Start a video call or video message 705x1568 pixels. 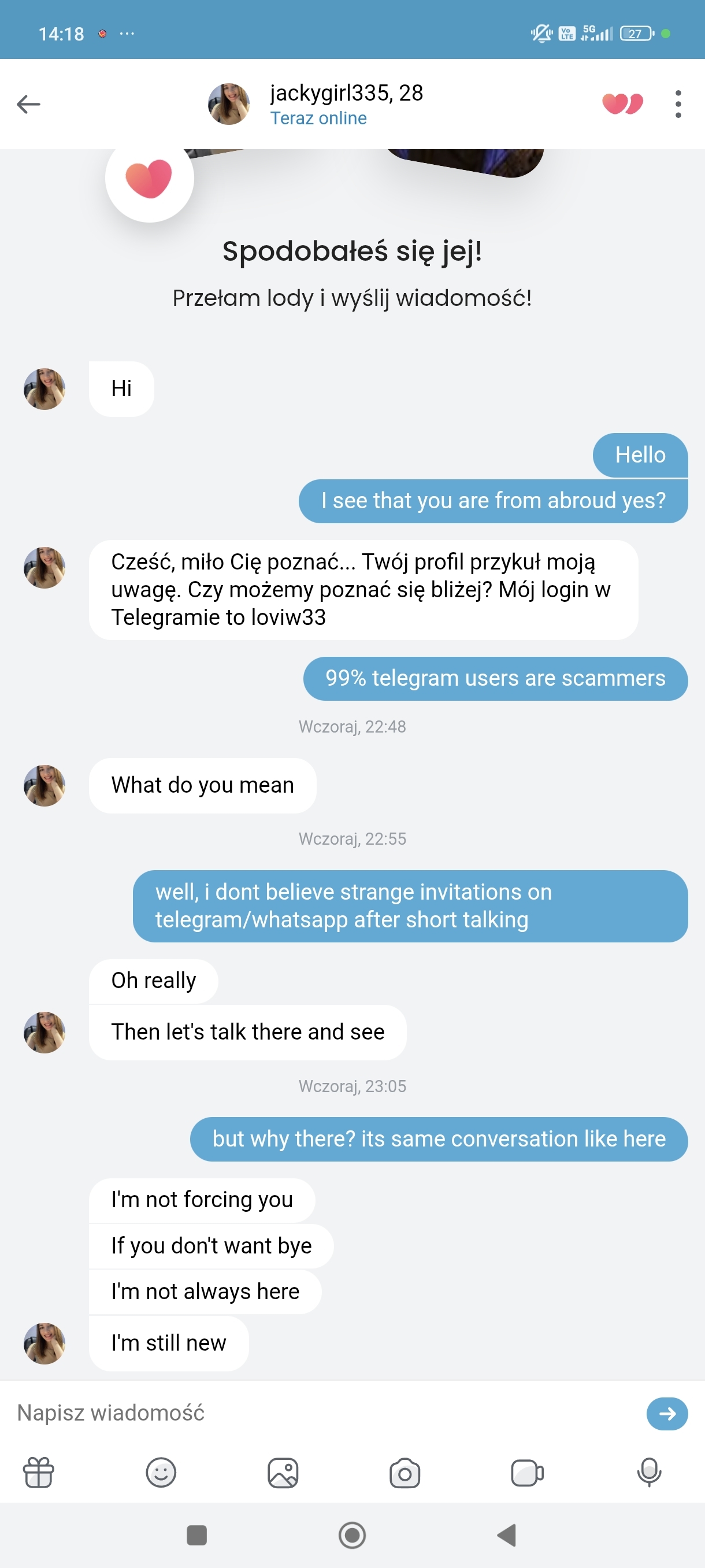(x=527, y=1473)
